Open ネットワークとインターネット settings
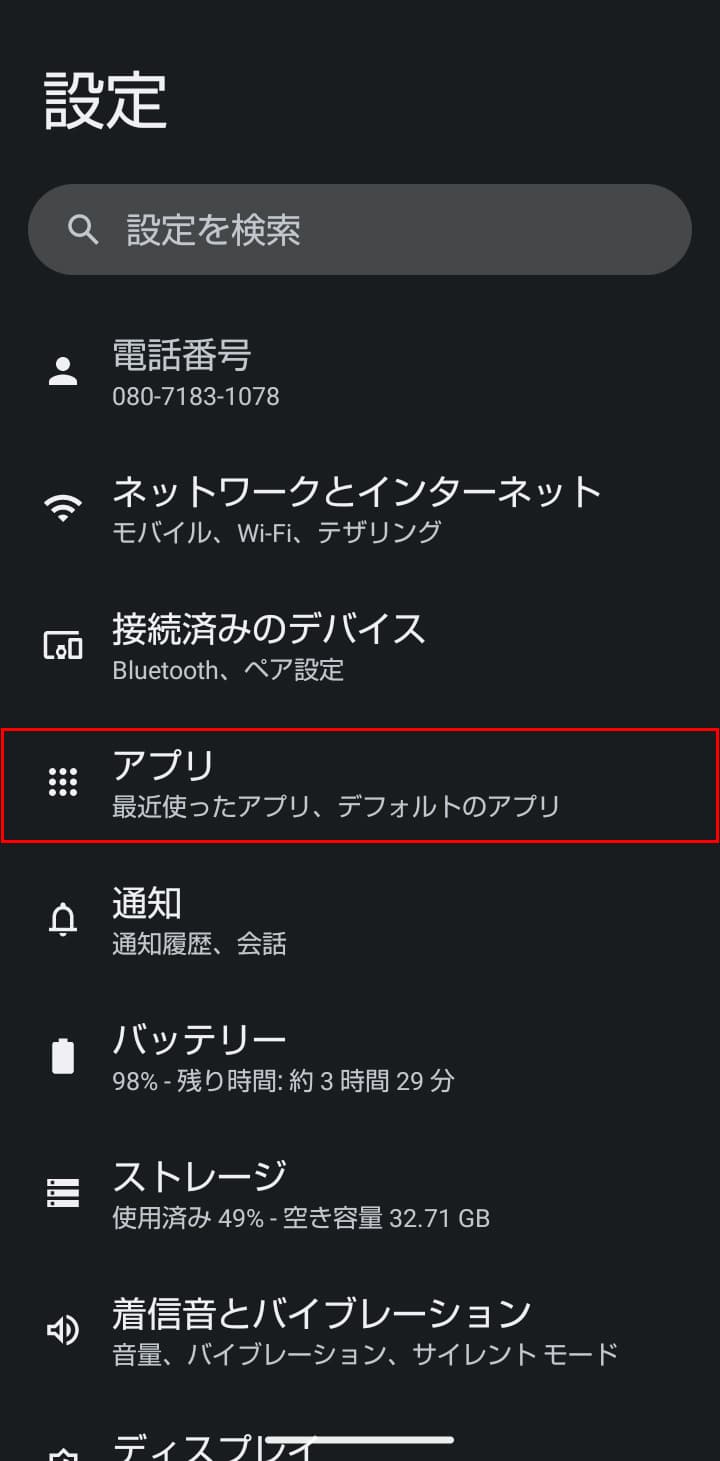Screen dimensions: 720x1461 pyautogui.click(x=360, y=509)
